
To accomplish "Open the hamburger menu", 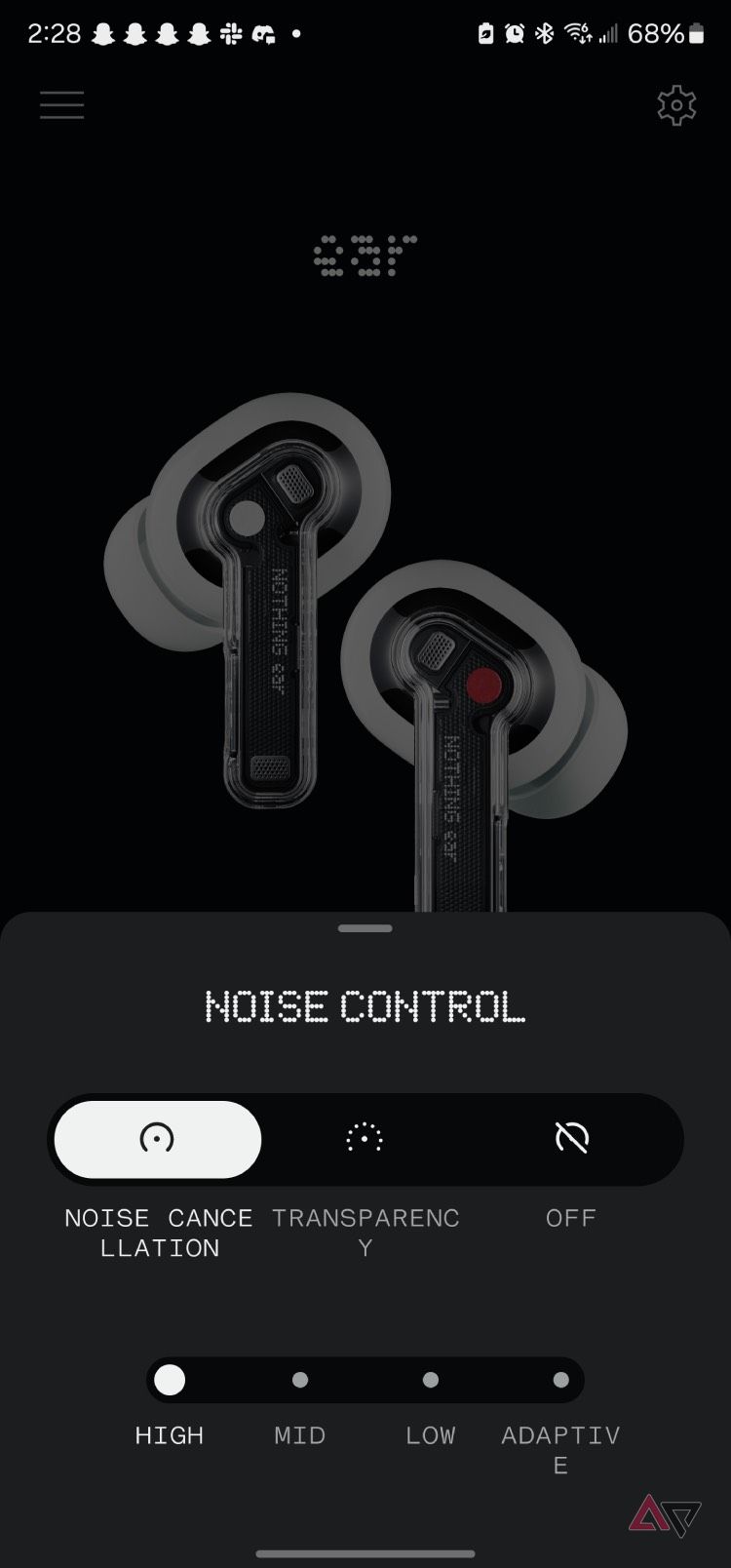I will coord(60,104).
